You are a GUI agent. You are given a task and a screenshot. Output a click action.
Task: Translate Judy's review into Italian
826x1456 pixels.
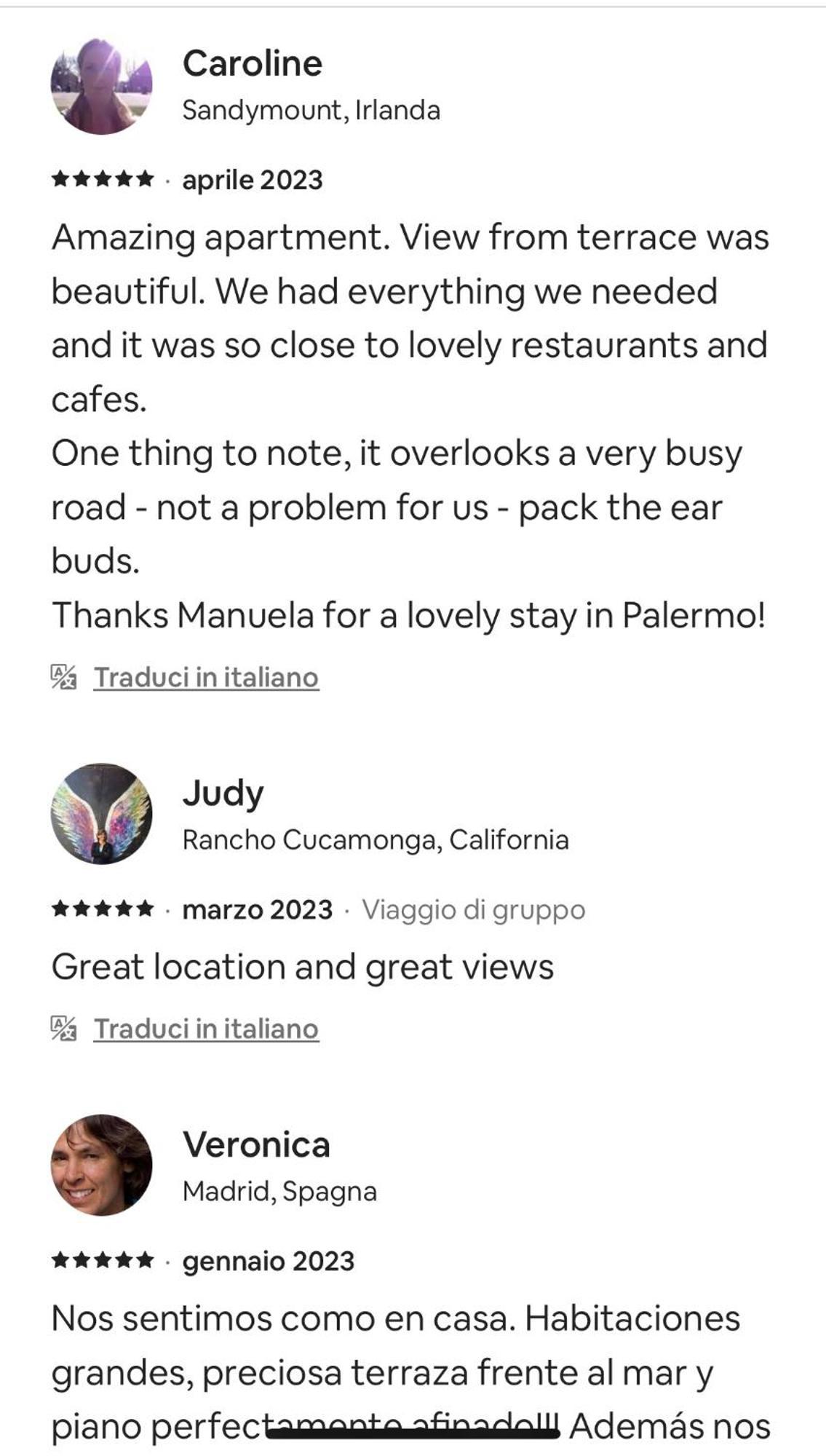coord(205,1029)
